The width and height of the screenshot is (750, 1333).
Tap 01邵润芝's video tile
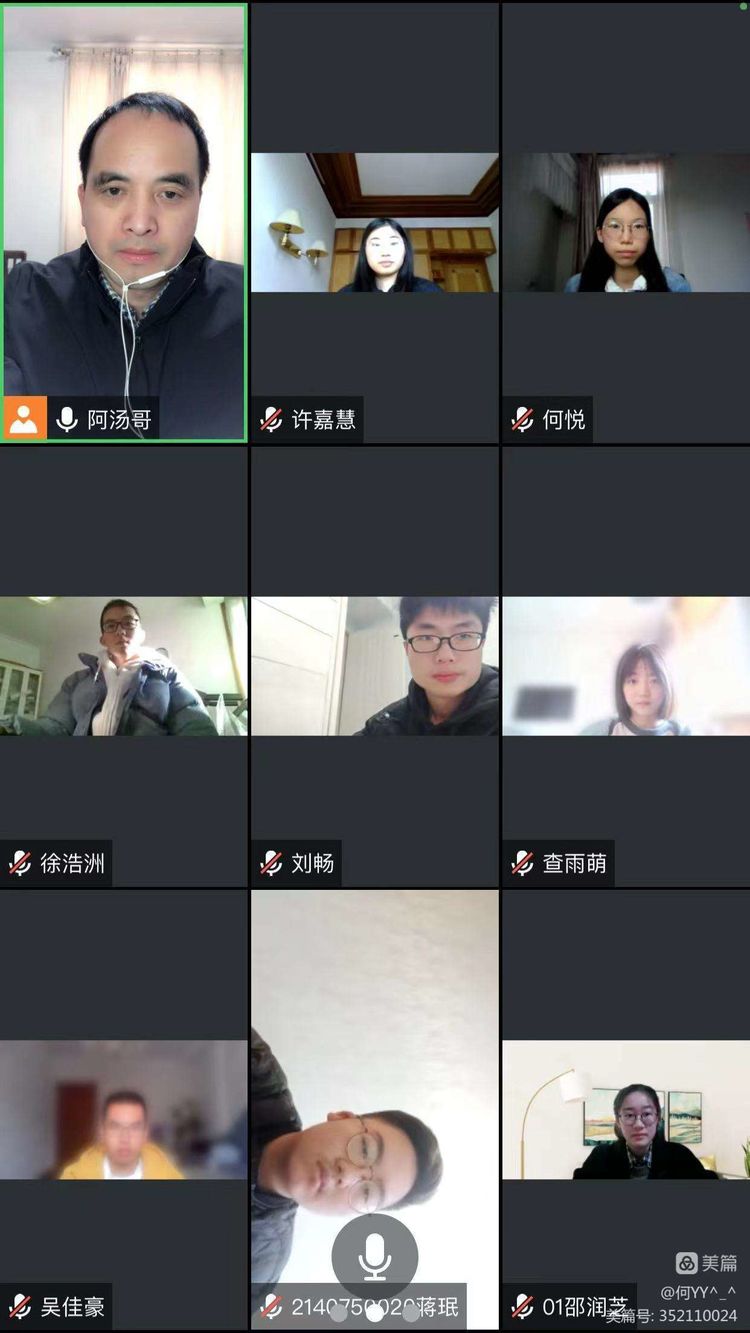coord(626,1109)
